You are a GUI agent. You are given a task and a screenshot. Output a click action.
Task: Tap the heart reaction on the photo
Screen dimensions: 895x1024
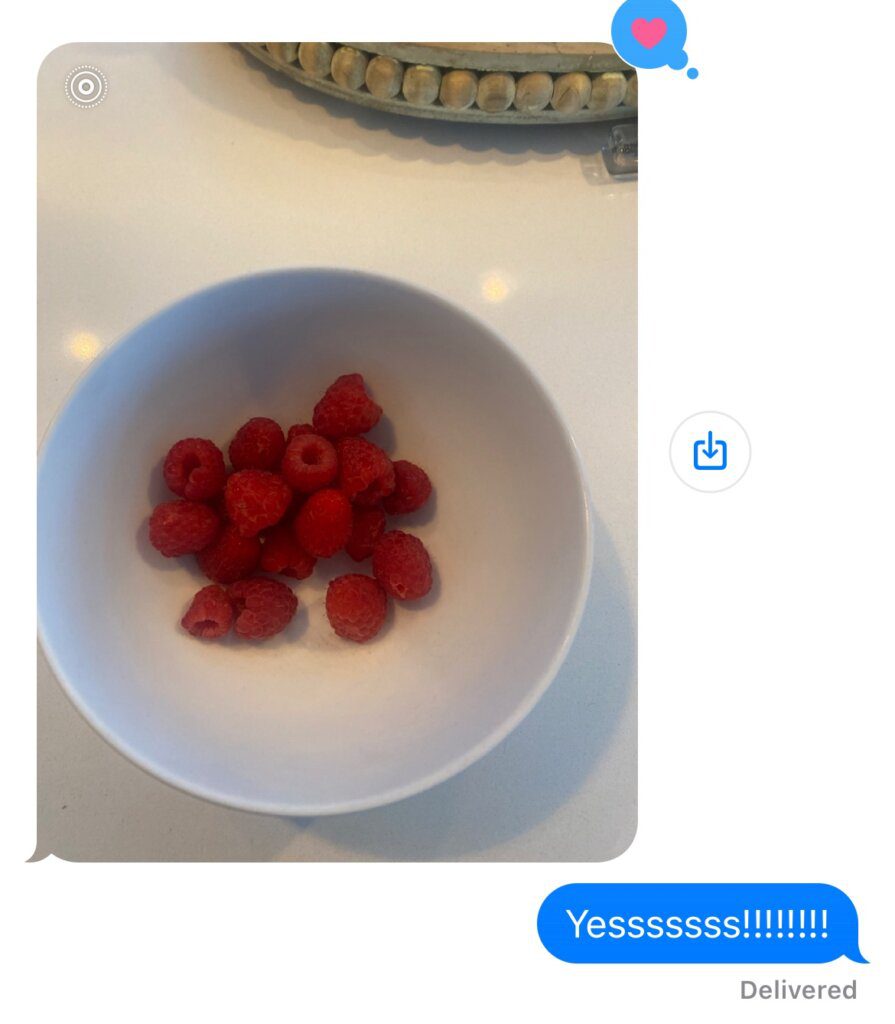[649, 33]
